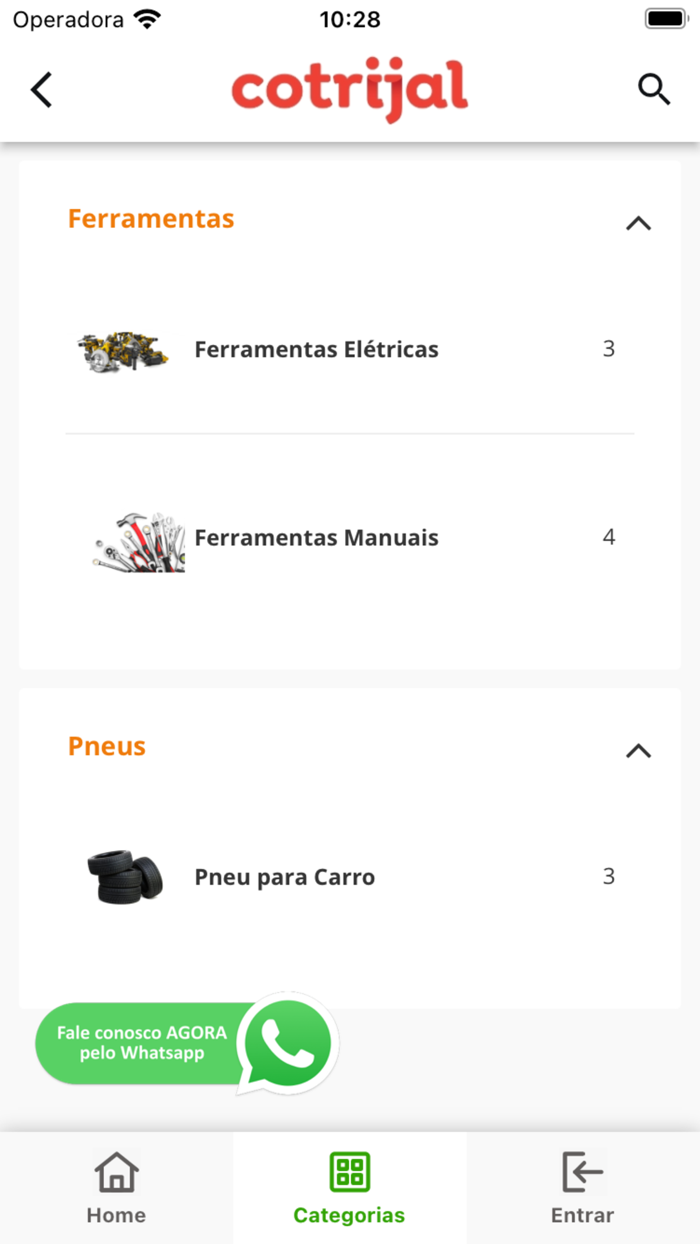
Task: Open search with the magnifier icon
Action: [x=654, y=90]
